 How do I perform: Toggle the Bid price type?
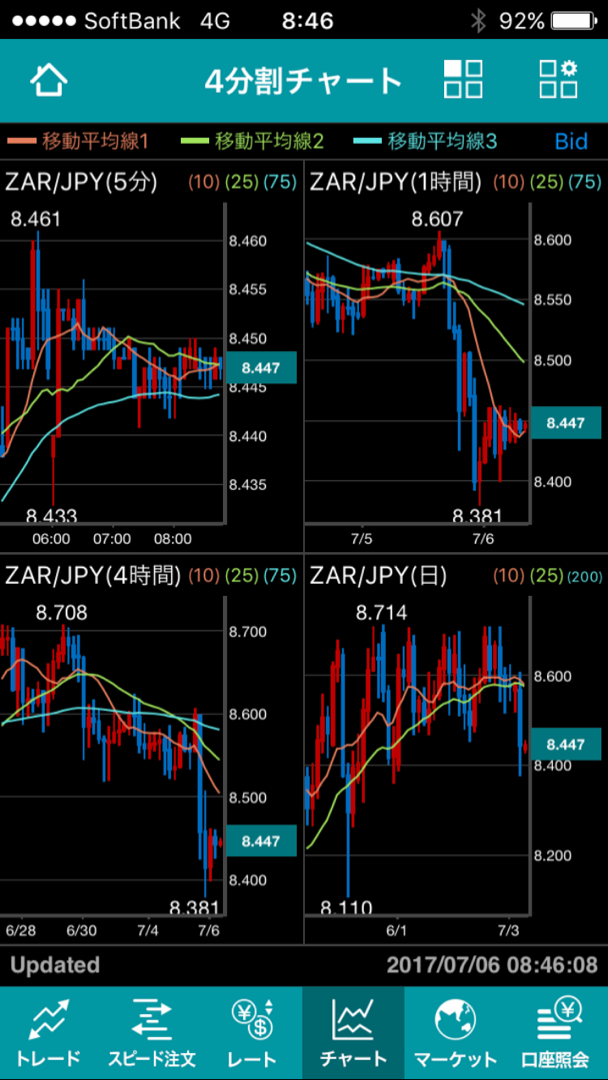571,142
